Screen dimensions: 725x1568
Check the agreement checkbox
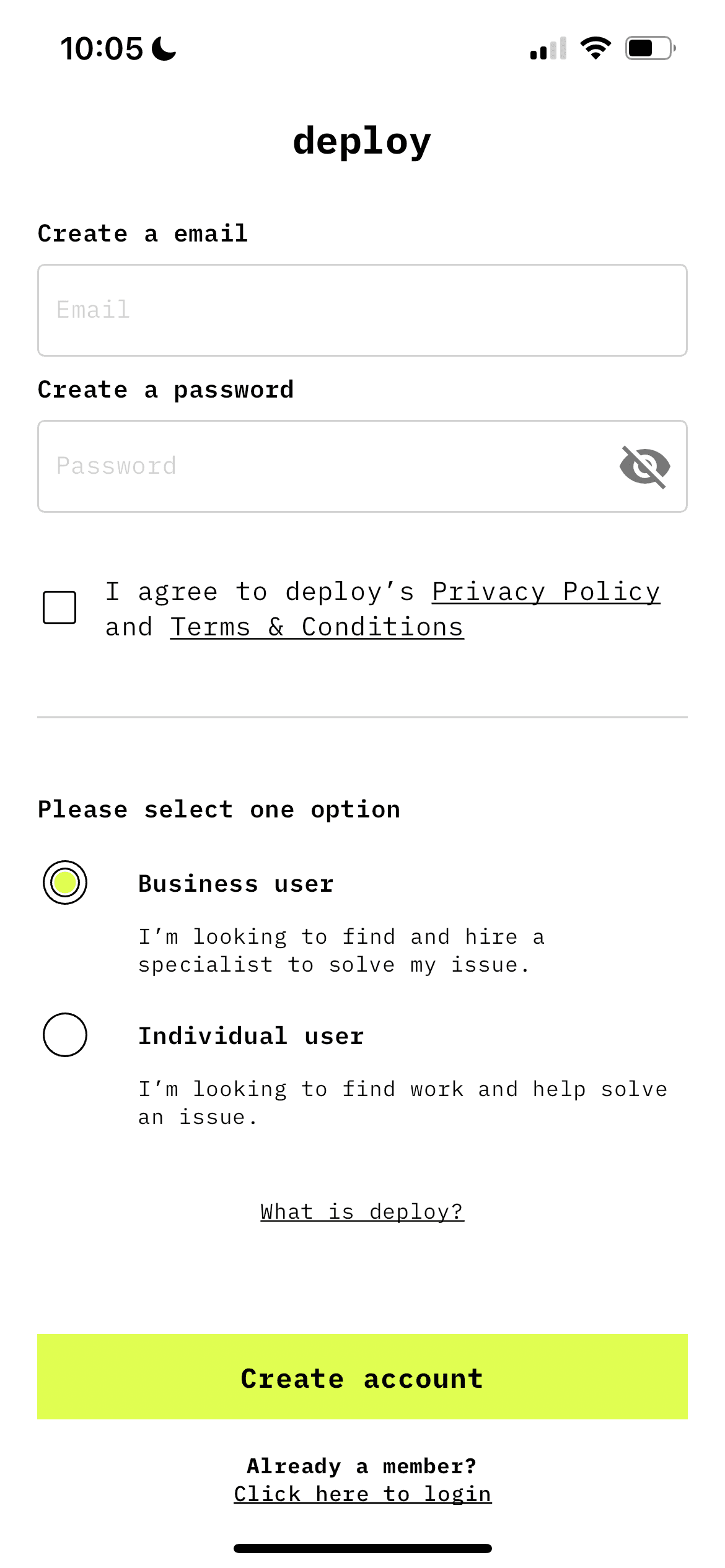click(x=59, y=608)
